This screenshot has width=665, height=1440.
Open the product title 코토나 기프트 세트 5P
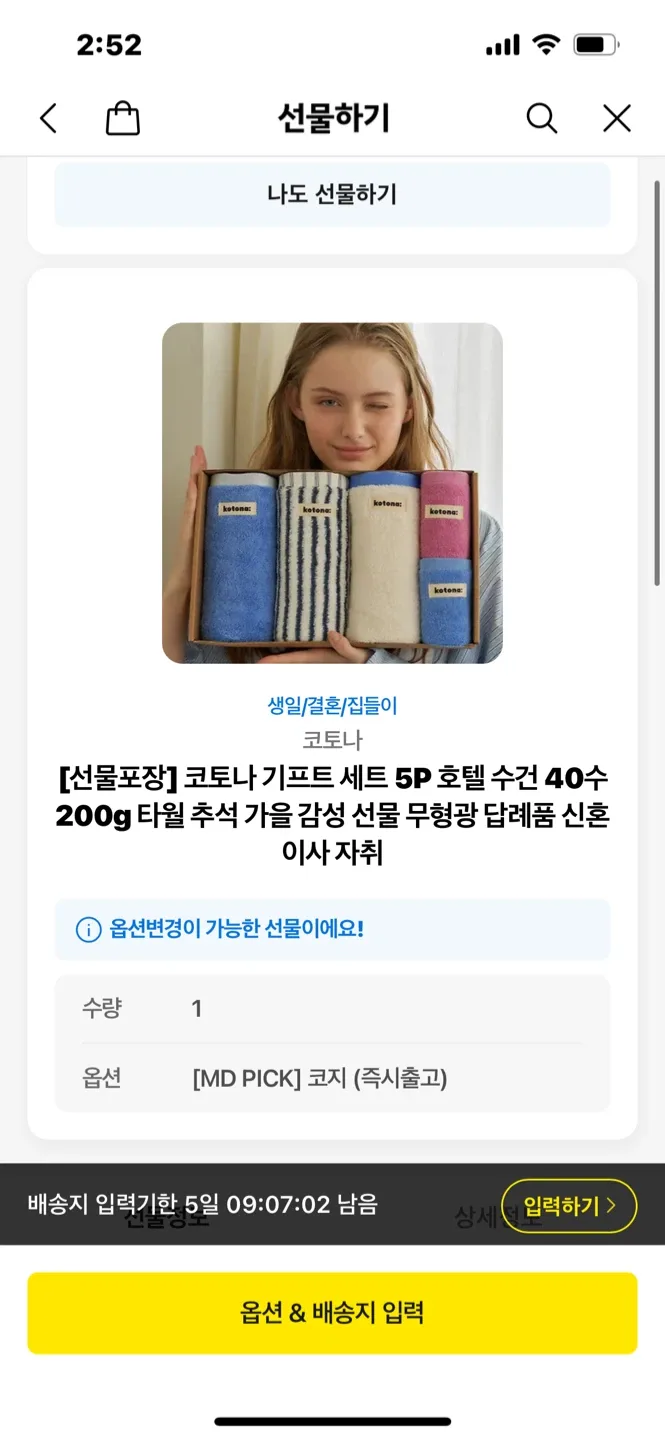pos(332,815)
